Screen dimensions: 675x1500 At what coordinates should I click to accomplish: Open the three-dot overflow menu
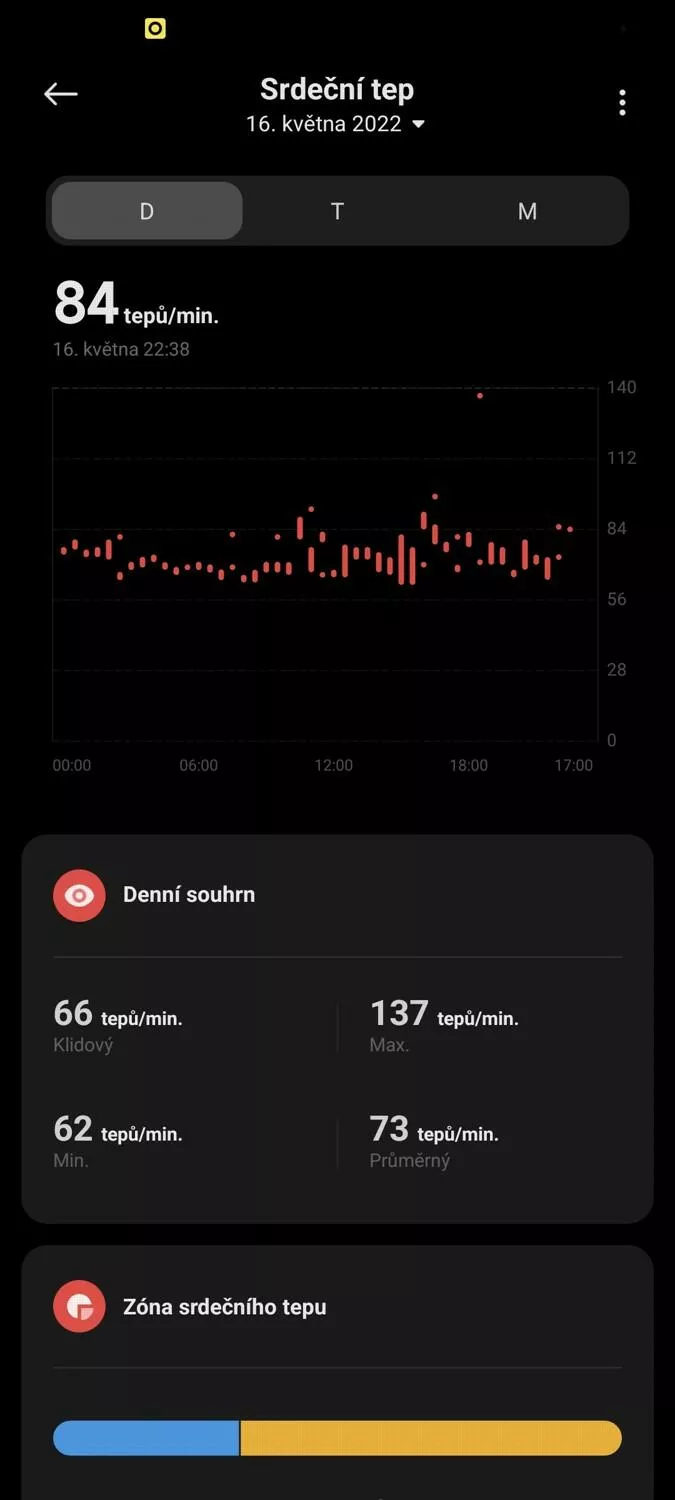(622, 102)
